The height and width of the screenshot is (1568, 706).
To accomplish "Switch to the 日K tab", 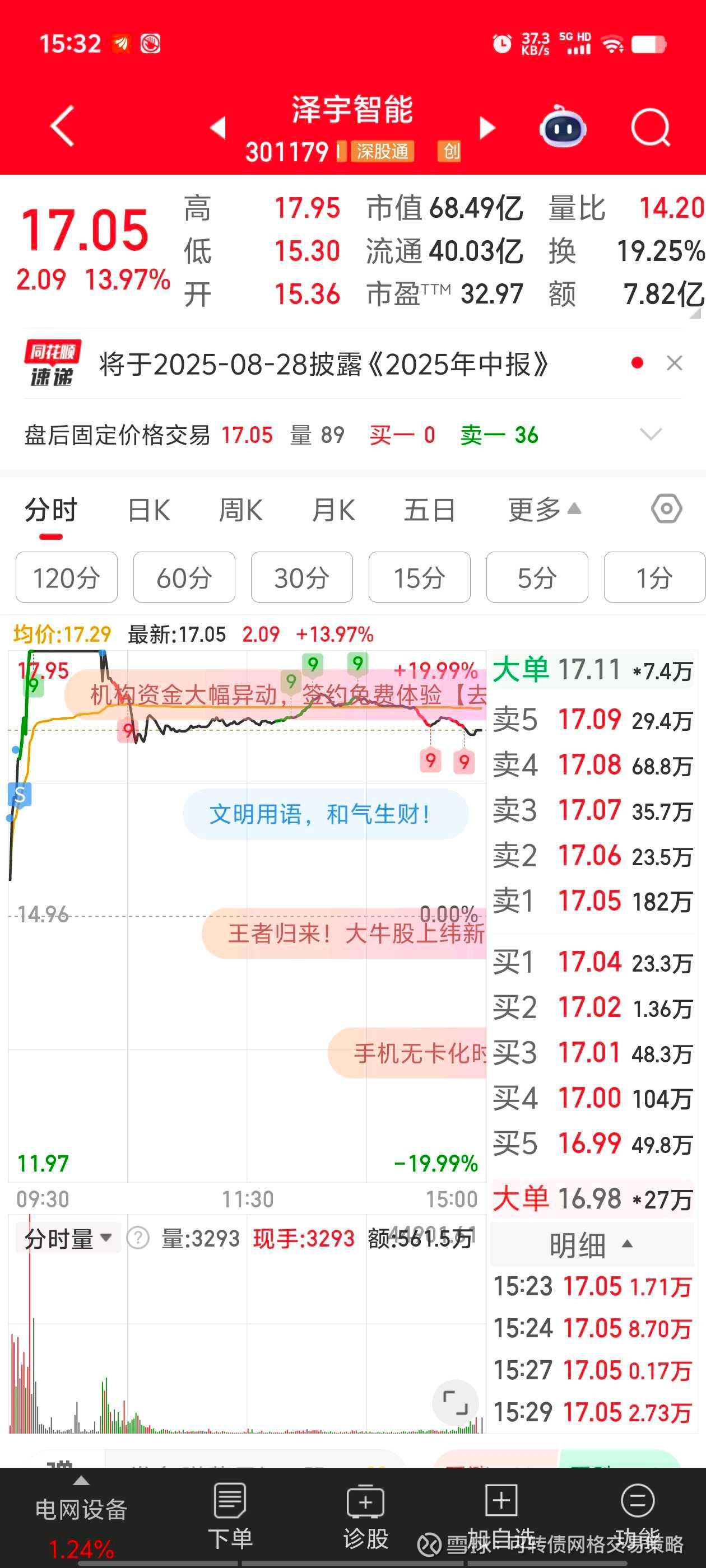I will 149,510.
